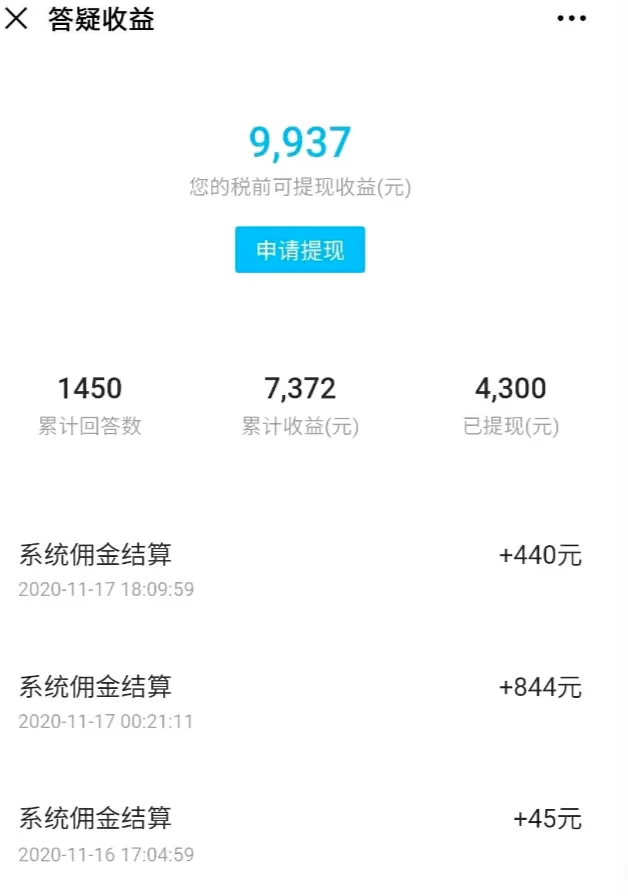Open the three-dot overflow menu

click(x=571, y=19)
